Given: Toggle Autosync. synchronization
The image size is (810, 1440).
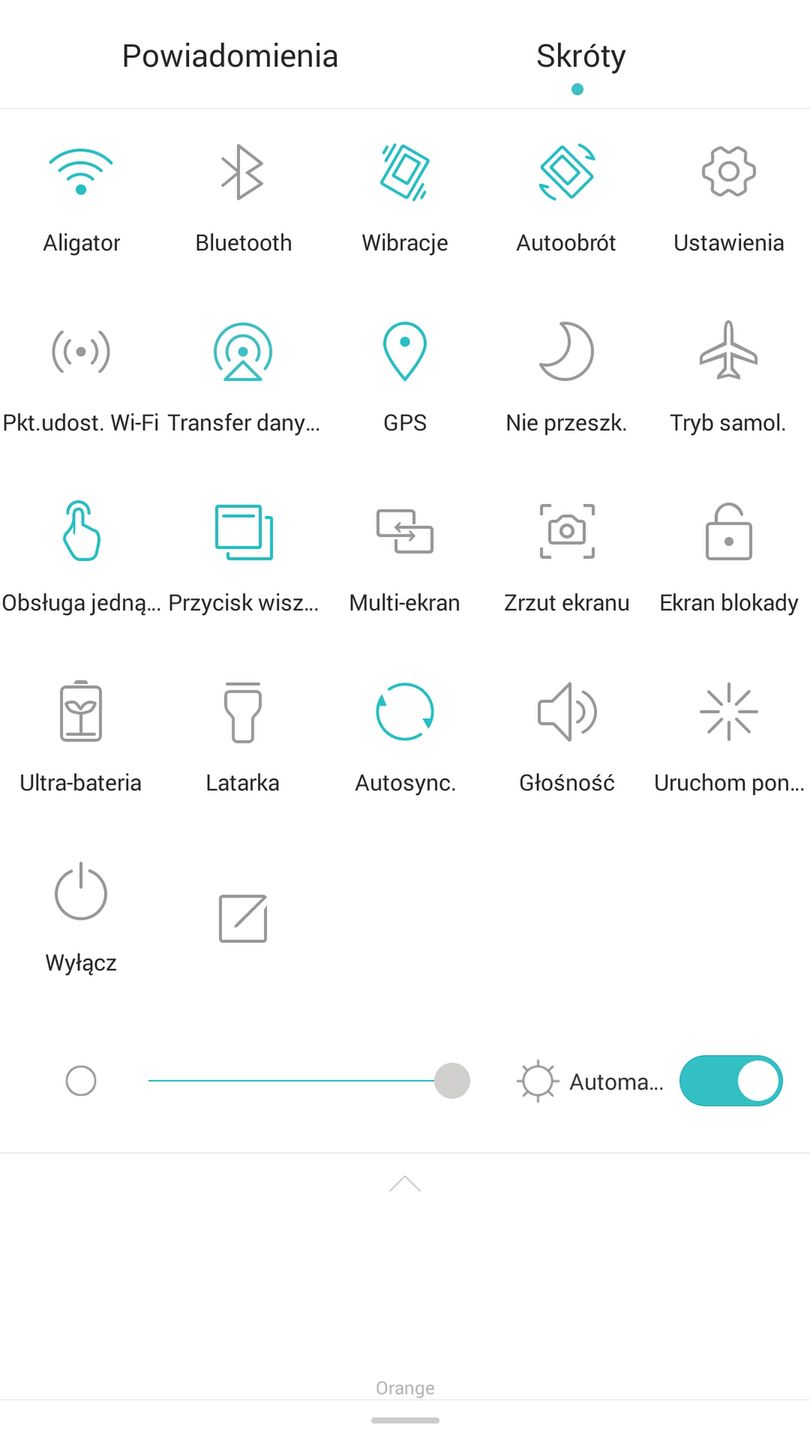Looking at the screenshot, I should (405, 712).
